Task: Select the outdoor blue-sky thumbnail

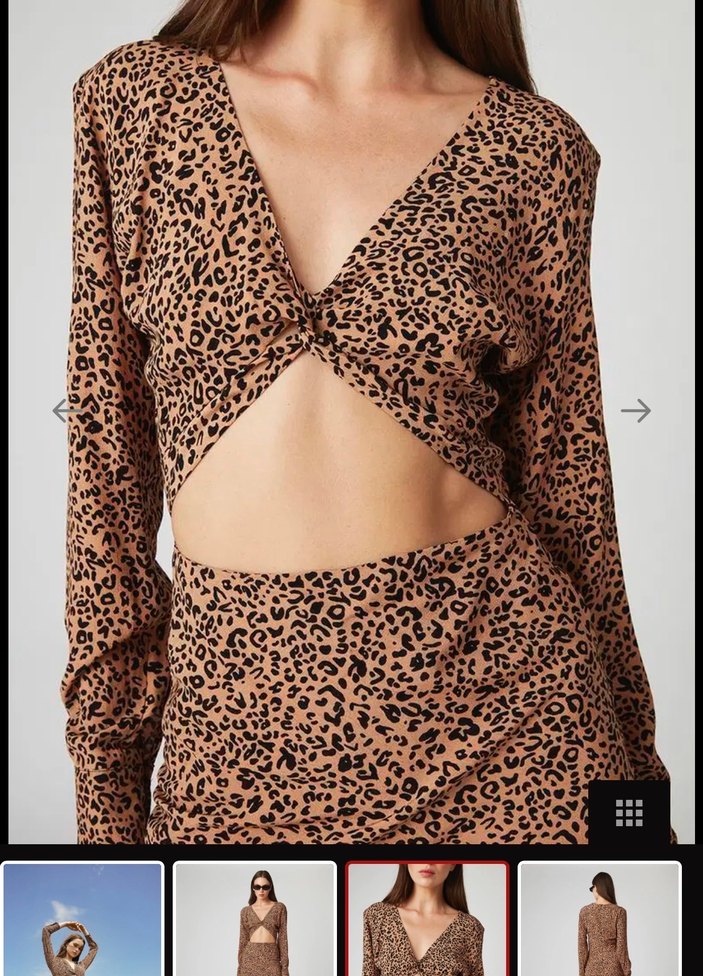Action: pos(83,920)
